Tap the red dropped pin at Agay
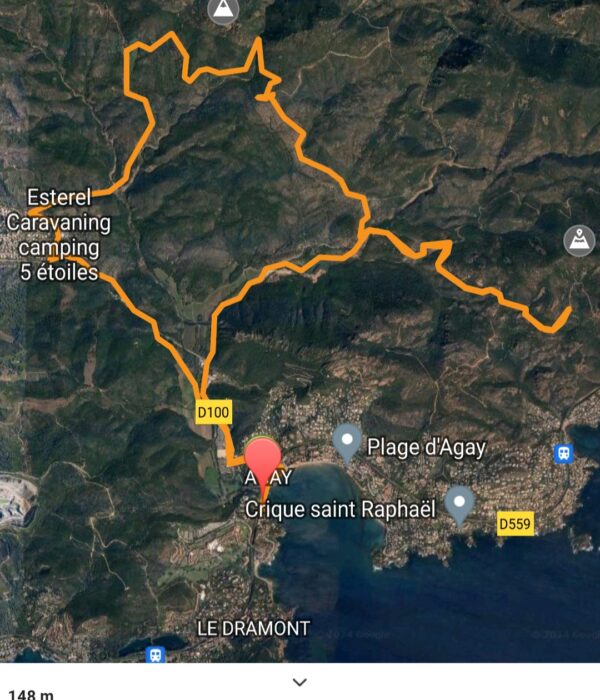Screen dimensions: 600x700 coord(263,463)
